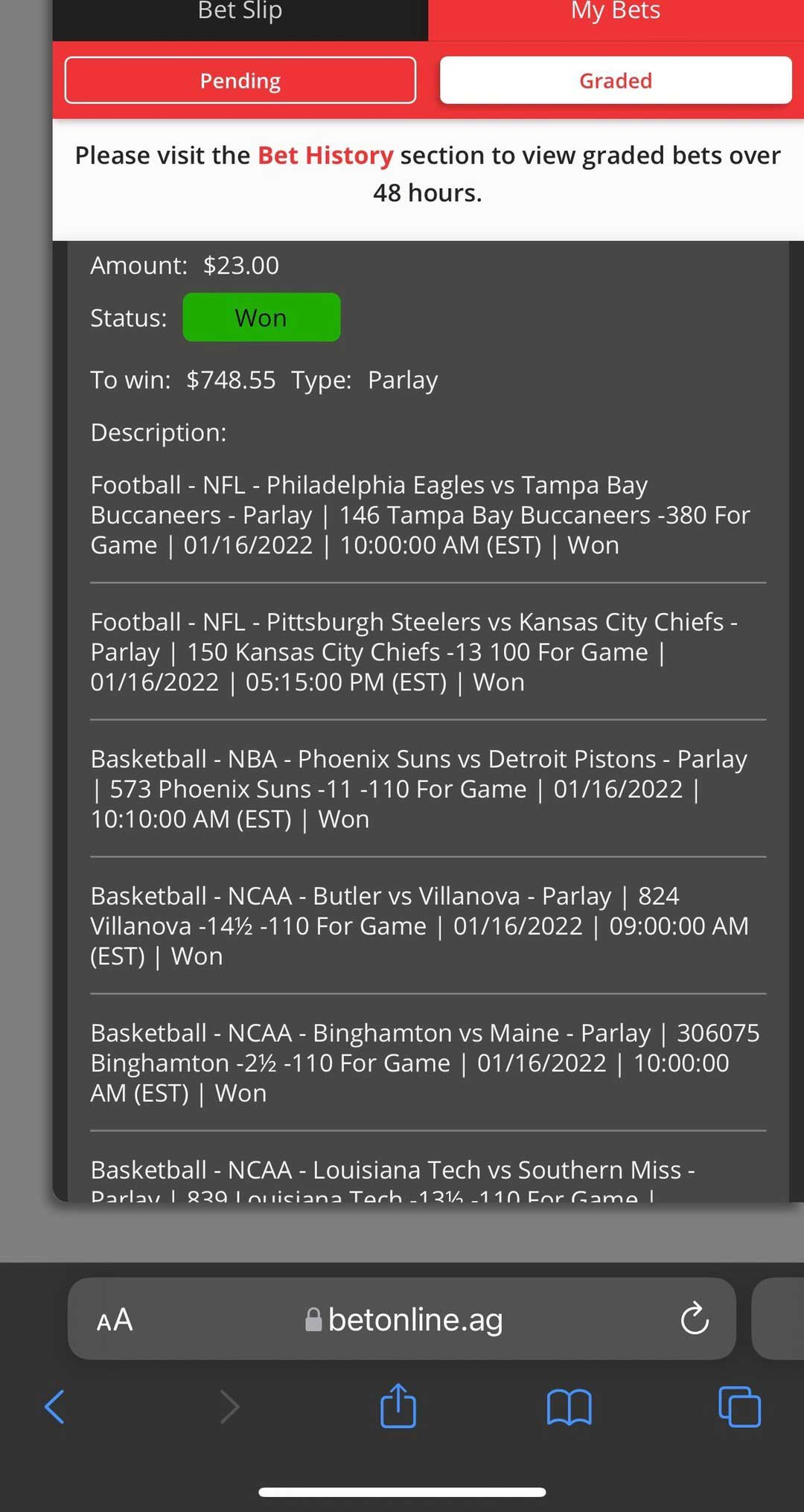Image resolution: width=804 pixels, height=1512 pixels.
Task: Tap the betonline.ag address bar
Action: [403, 1319]
